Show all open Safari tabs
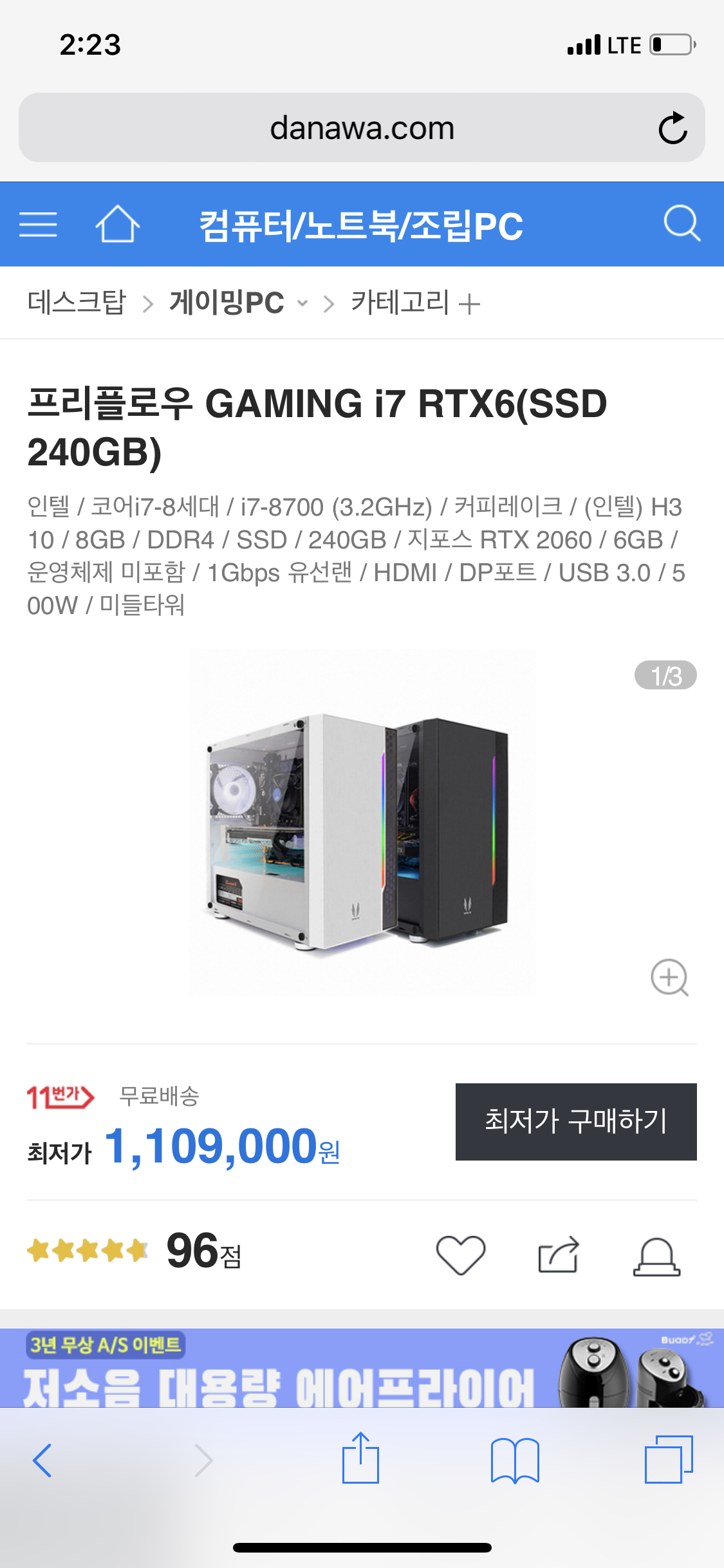The height and width of the screenshot is (1568, 724). tap(669, 1460)
